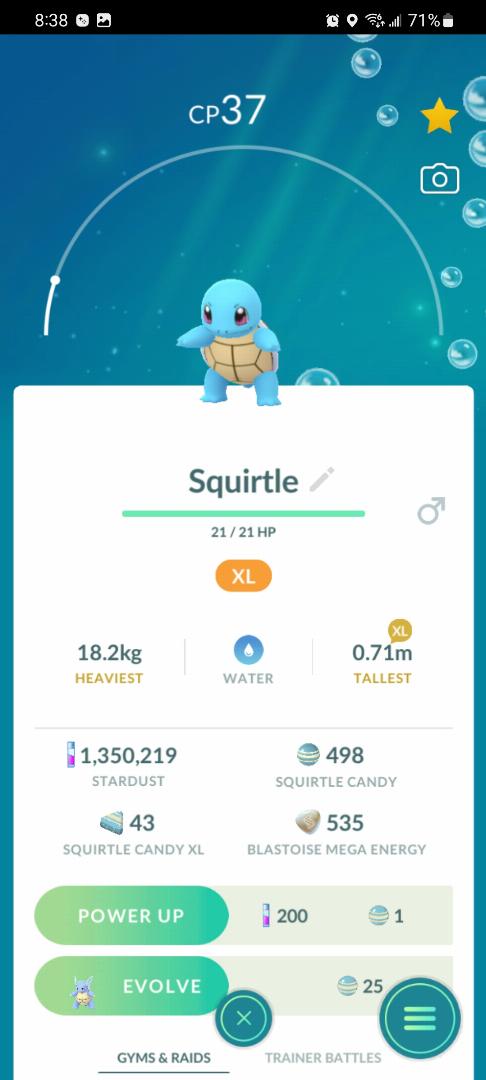Tap the Squirtle model to animate it
486x1080 pixels.
(232, 342)
